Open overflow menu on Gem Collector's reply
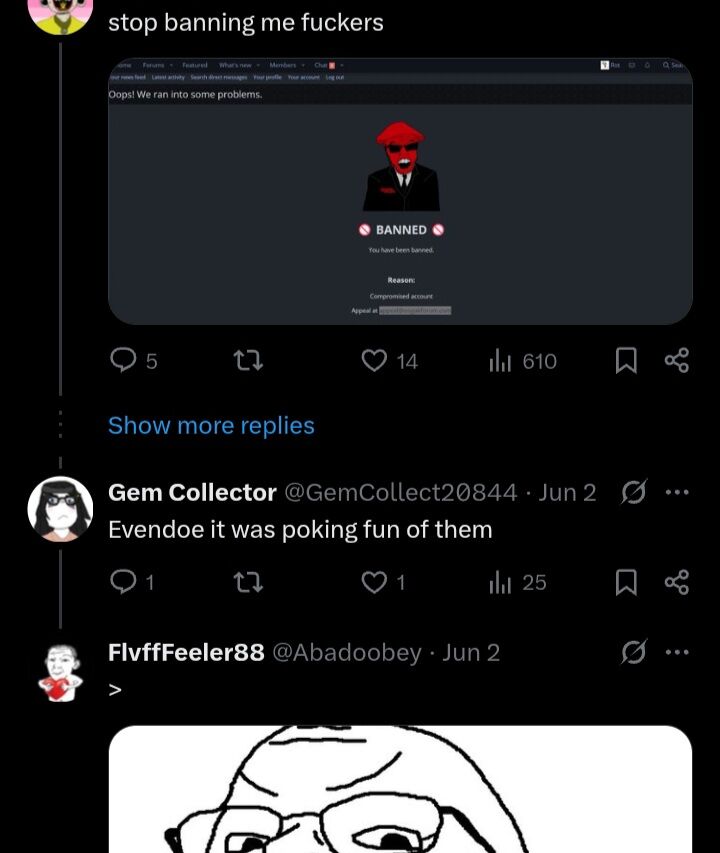 pyautogui.click(x=677, y=493)
